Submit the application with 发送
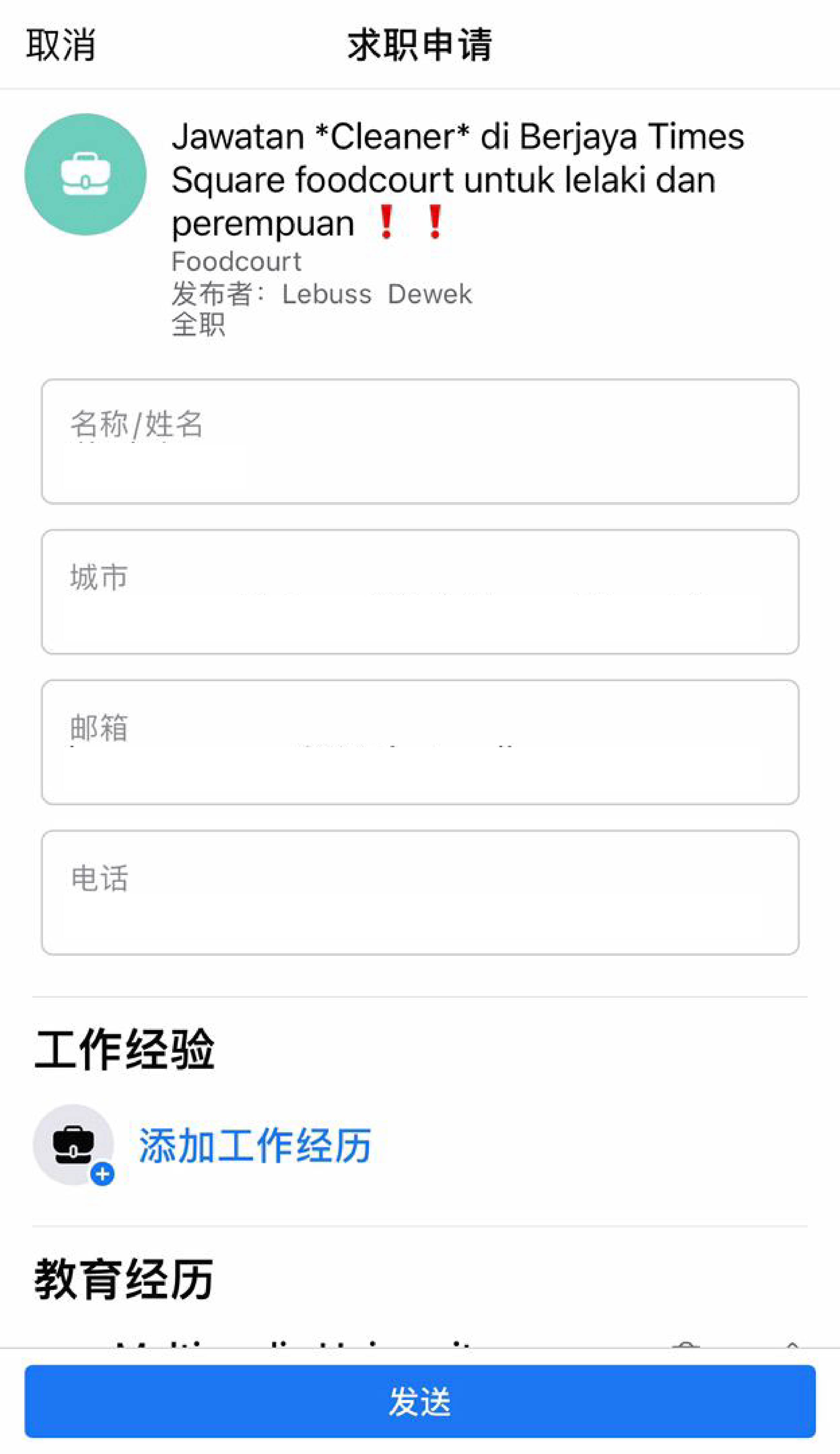This screenshot has height=1454, width=840. [x=420, y=1402]
